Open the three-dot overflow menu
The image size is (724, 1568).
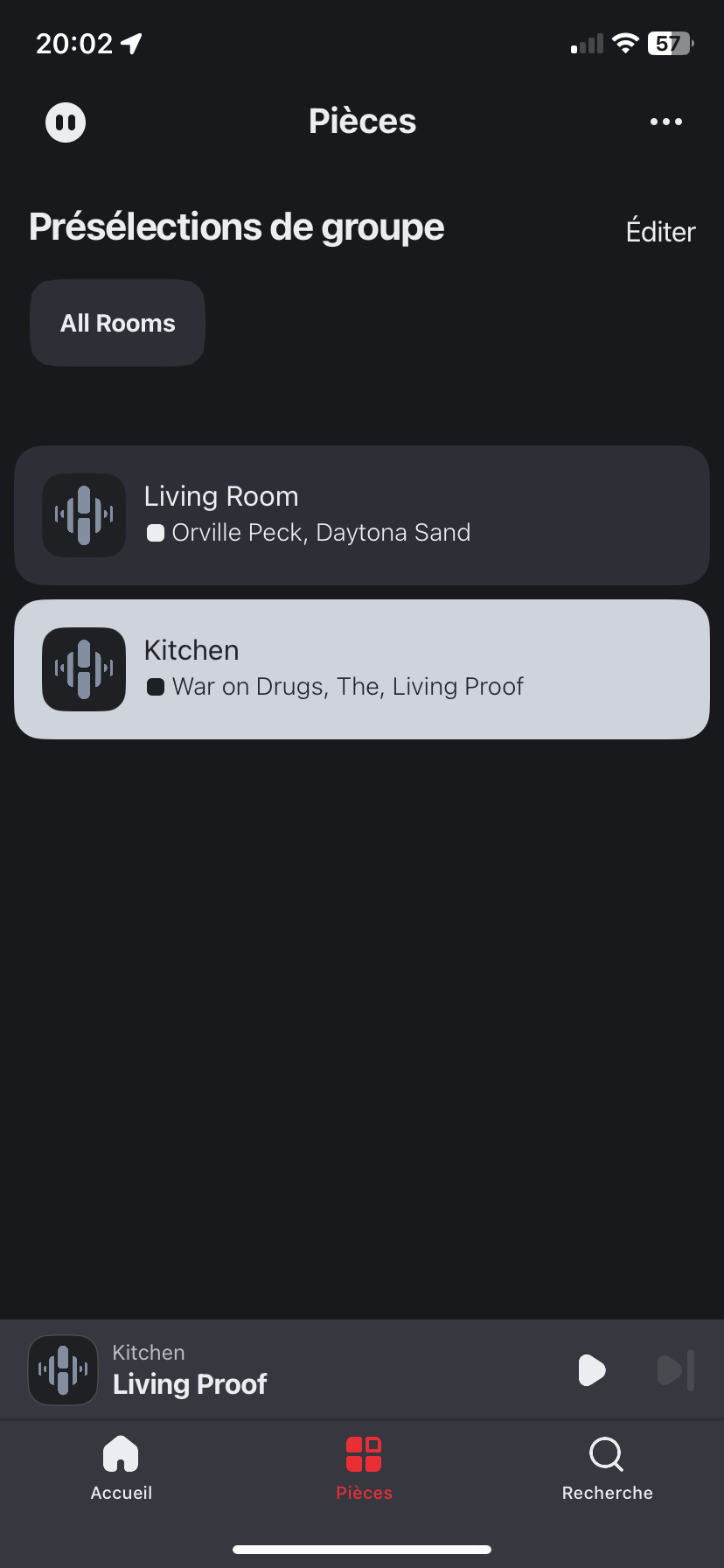[665, 122]
